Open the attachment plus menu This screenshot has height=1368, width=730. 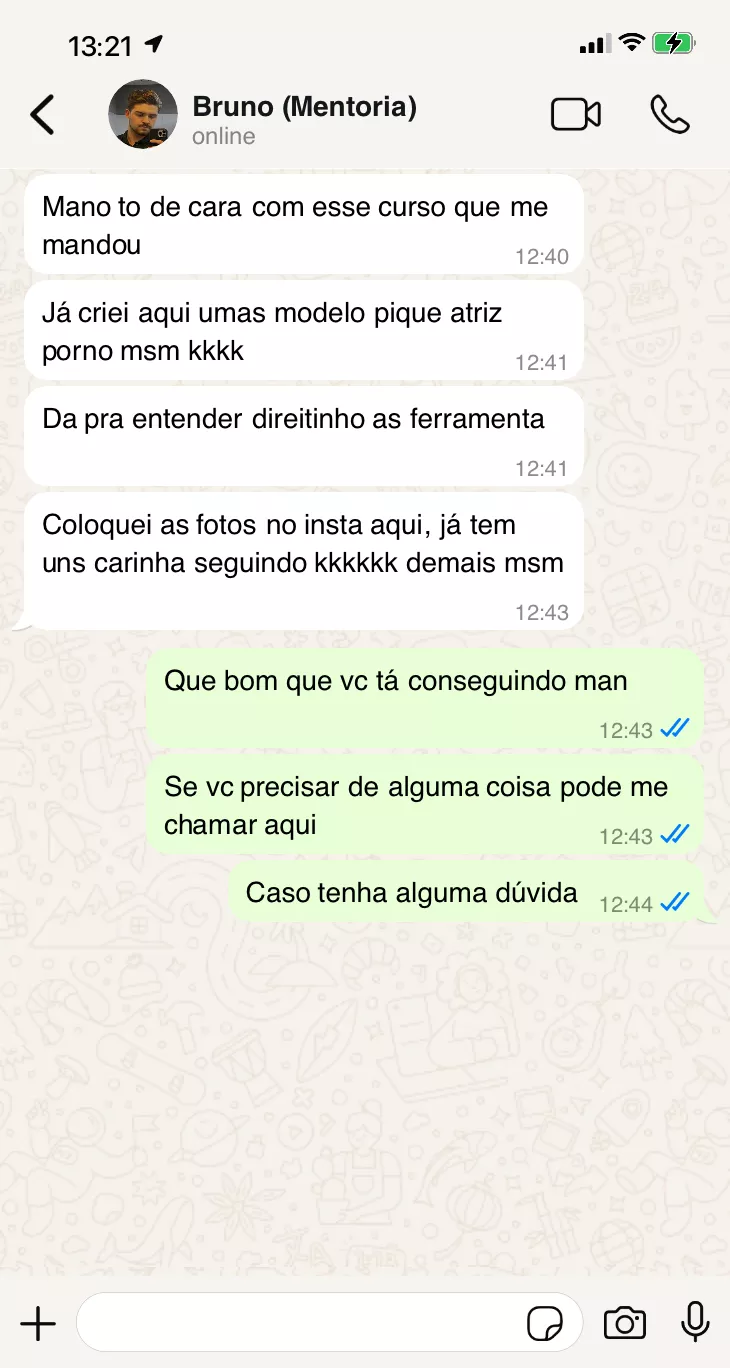point(38,1324)
